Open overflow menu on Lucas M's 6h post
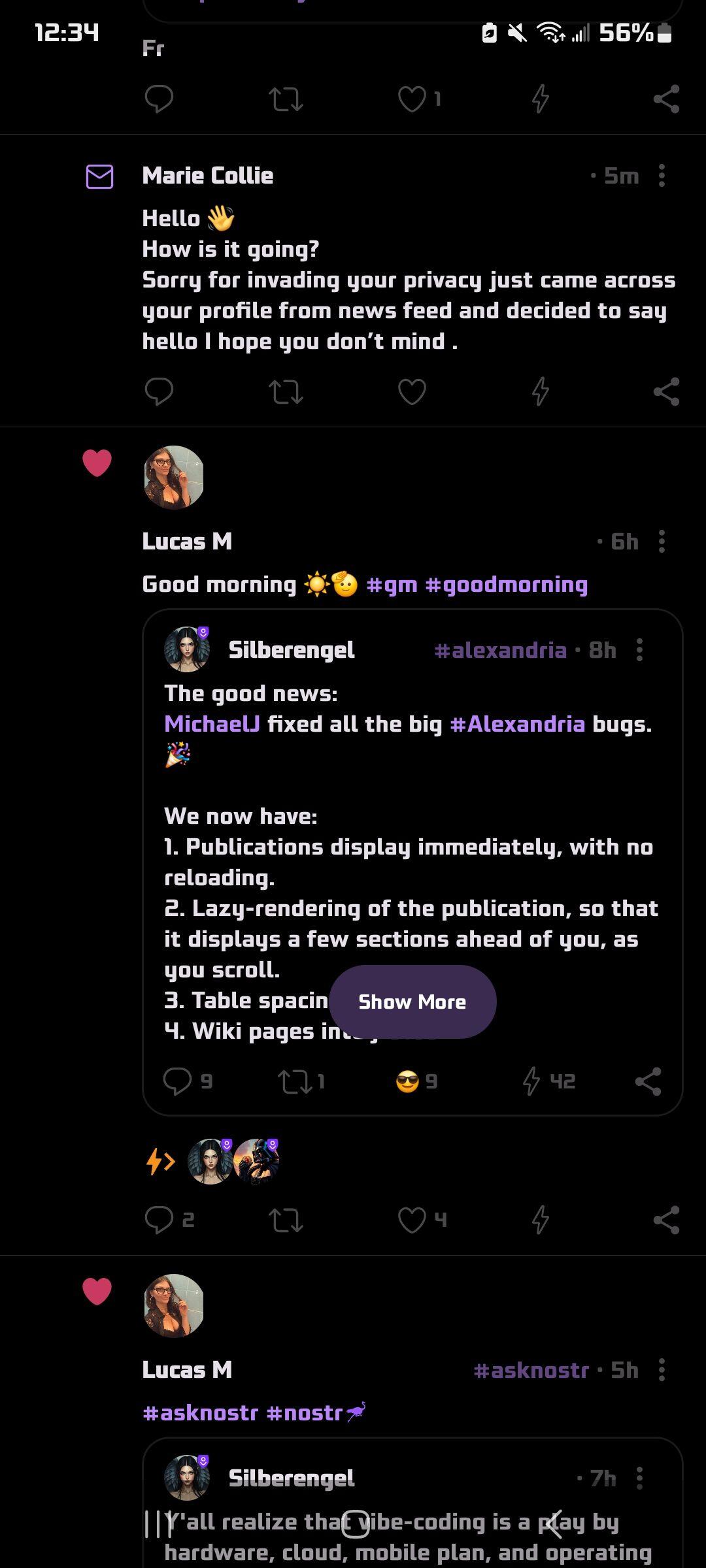Screen dimensions: 706x1568 662,542
